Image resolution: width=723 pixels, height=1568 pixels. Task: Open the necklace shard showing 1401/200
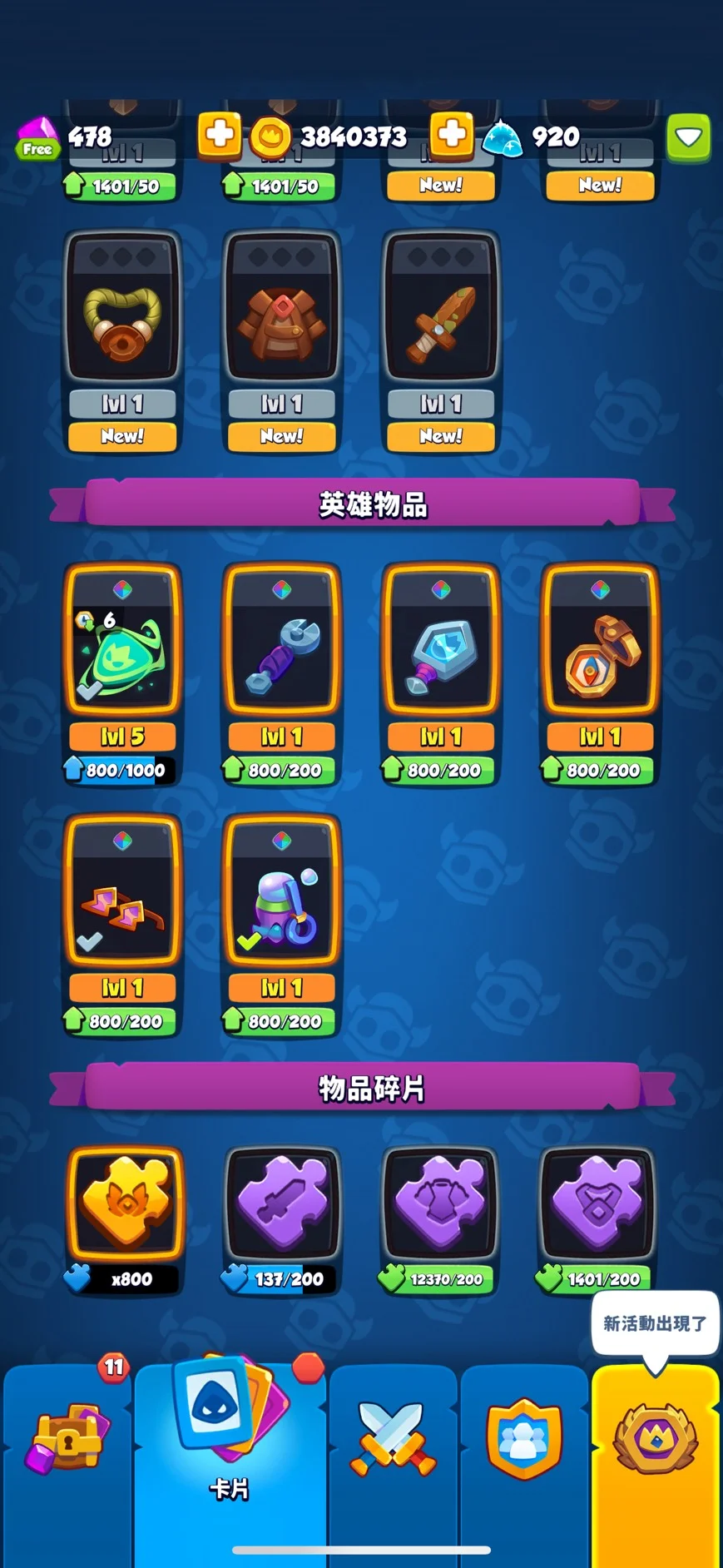tap(597, 1203)
